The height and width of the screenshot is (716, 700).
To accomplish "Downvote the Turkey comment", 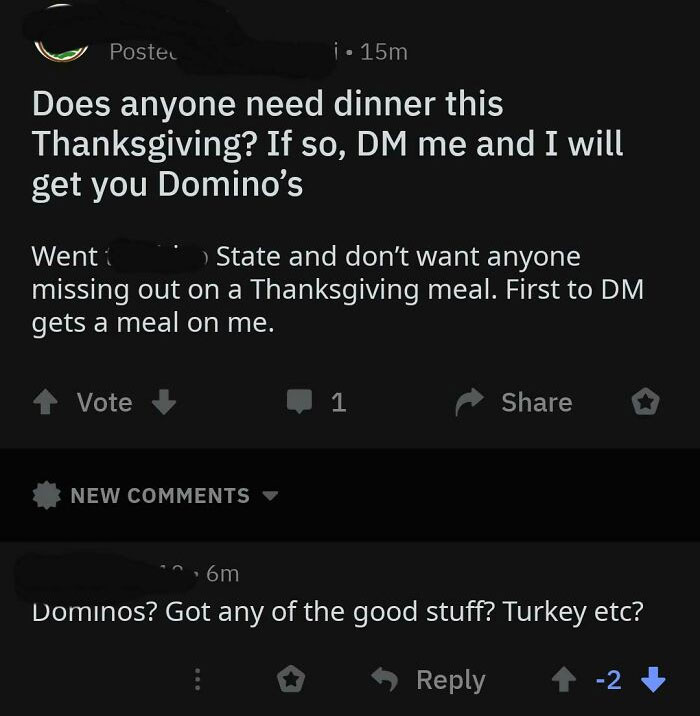I will coord(653,681).
